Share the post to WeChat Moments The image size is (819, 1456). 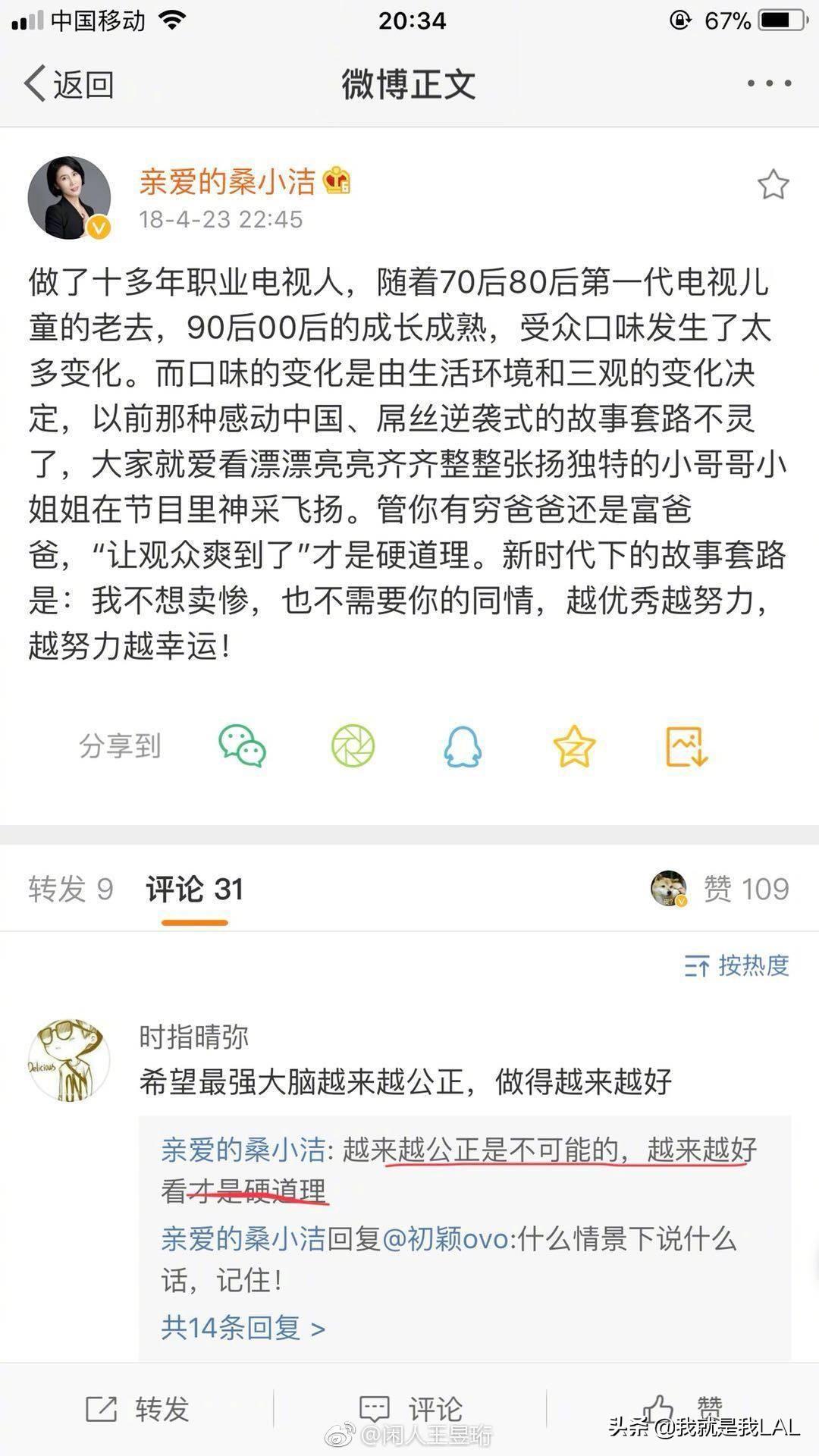[353, 746]
